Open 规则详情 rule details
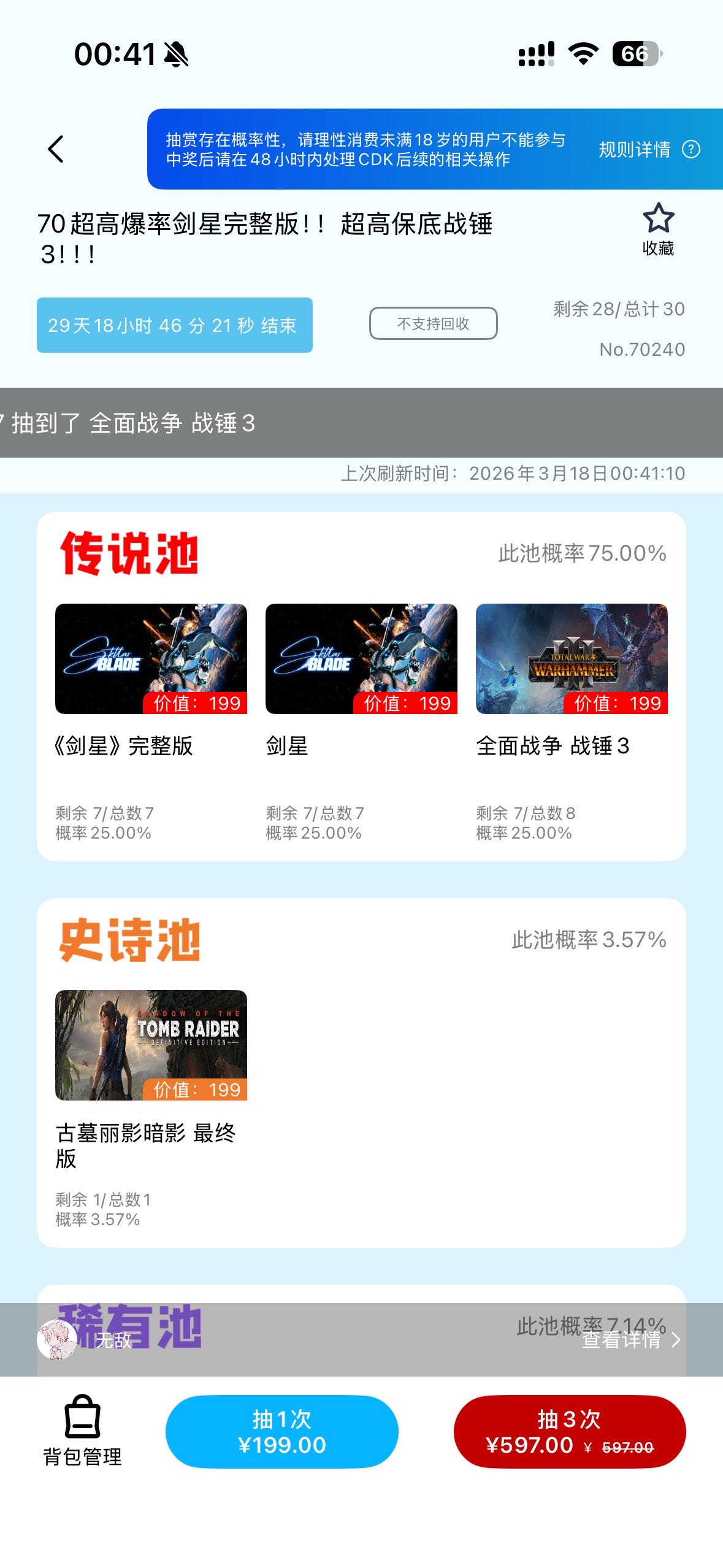Screen dimensions: 723x1568 click(648, 149)
